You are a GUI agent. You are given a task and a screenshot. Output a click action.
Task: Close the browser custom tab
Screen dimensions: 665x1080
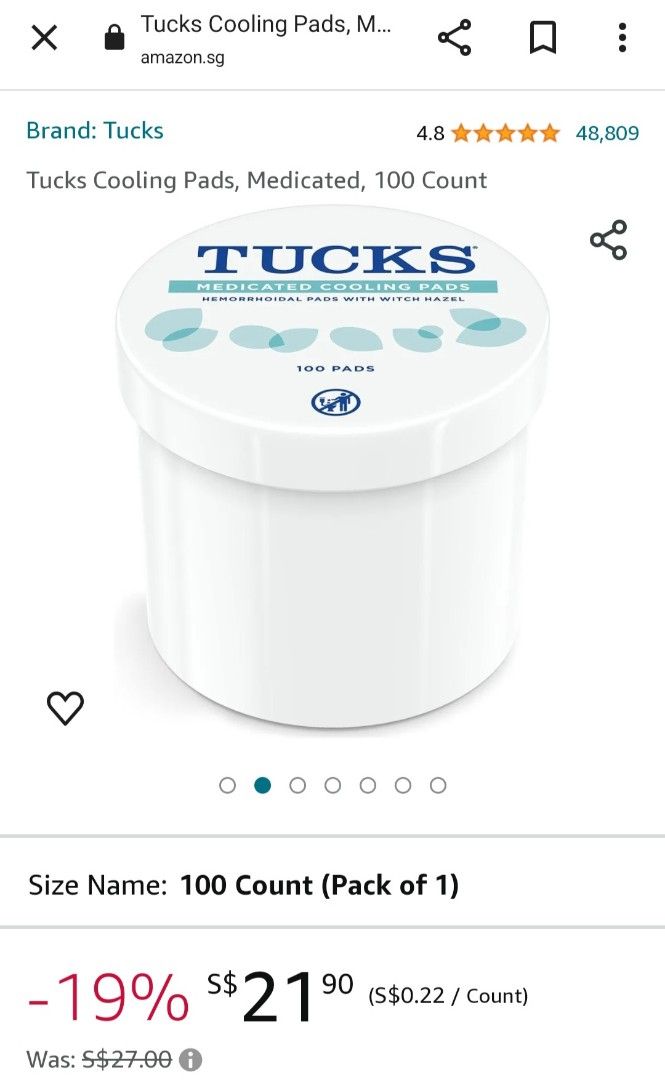click(45, 39)
